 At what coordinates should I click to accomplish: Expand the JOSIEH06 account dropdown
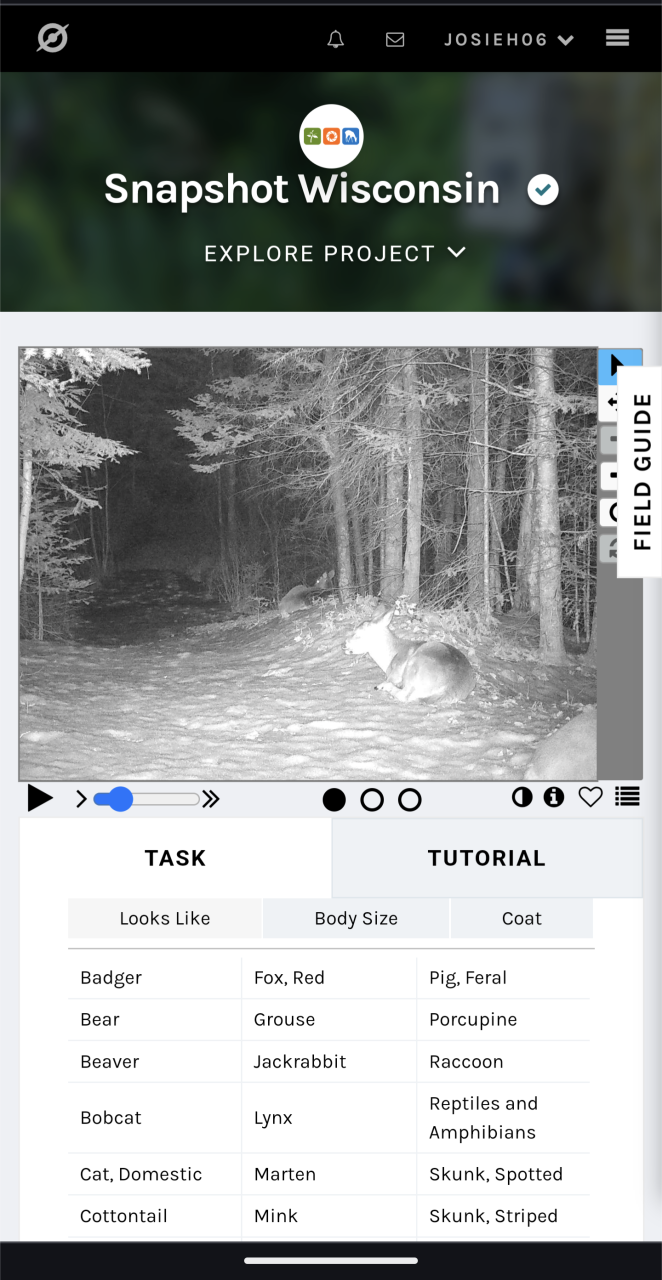tap(509, 40)
